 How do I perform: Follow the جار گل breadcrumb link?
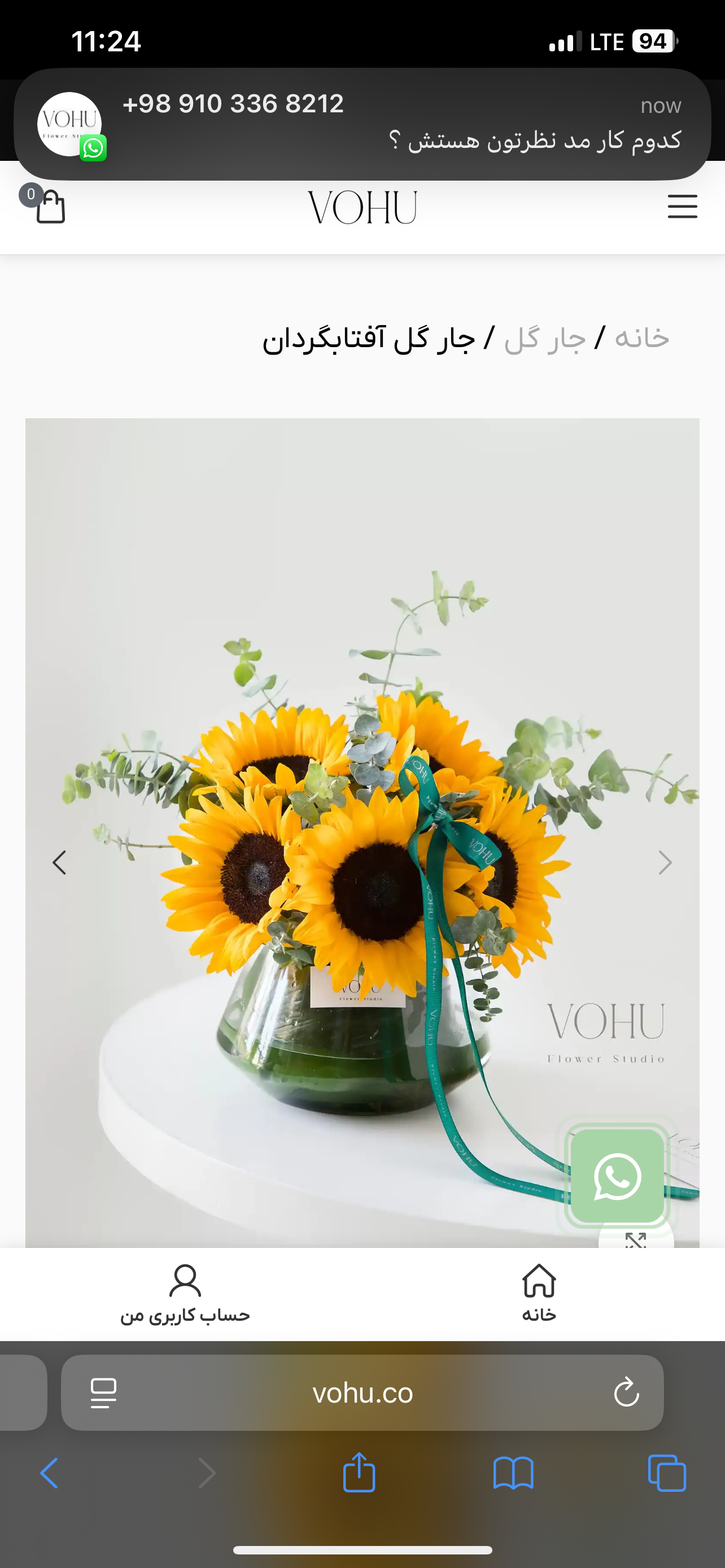pyautogui.click(x=545, y=339)
